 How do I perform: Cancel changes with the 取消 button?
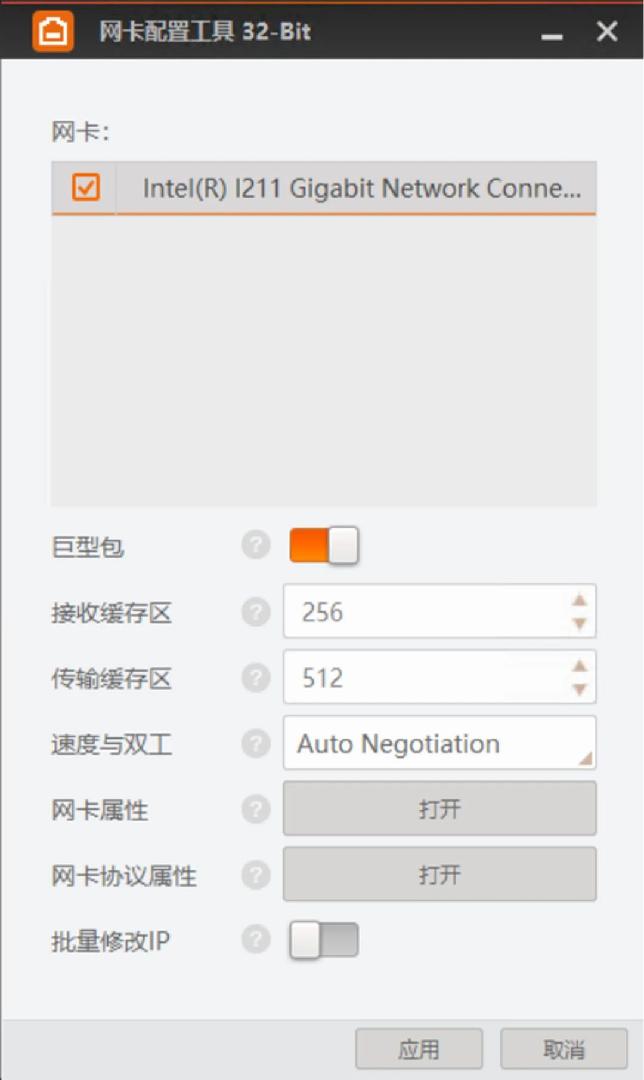coord(564,1049)
